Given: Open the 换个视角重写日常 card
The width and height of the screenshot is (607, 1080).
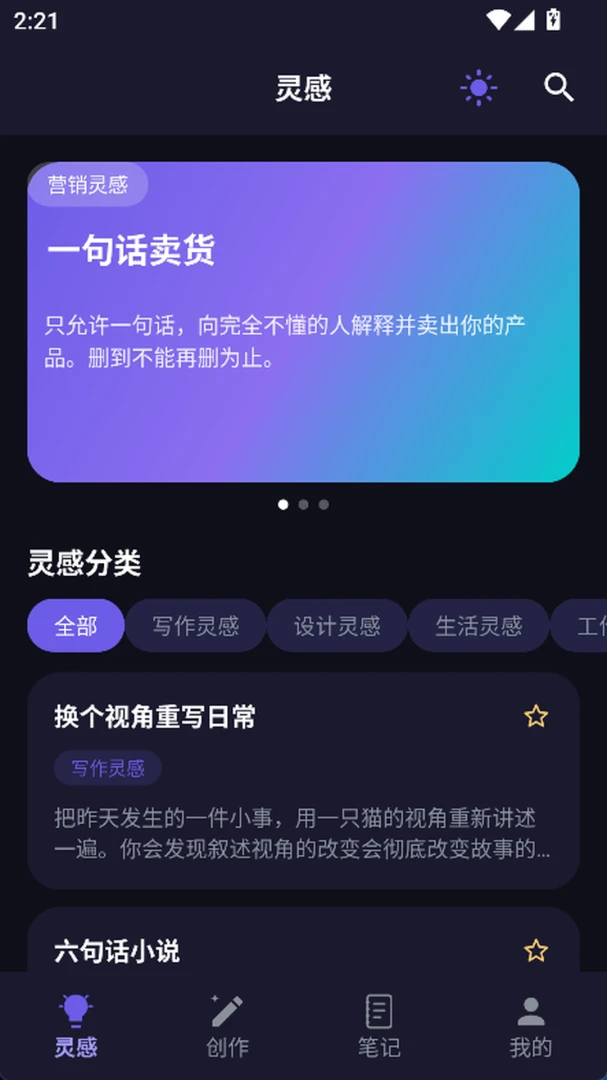Looking at the screenshot, I should click(303, 781).
